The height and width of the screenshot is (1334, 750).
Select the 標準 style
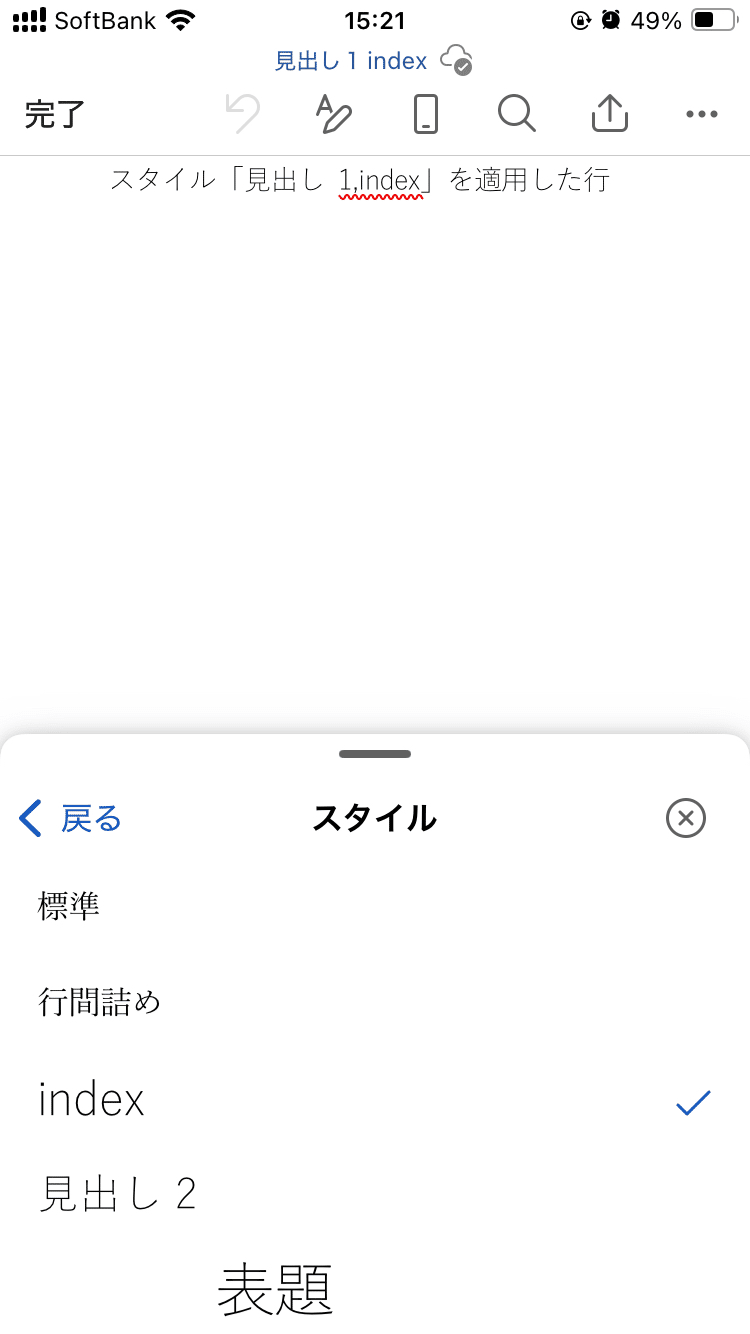coord(66,905)
